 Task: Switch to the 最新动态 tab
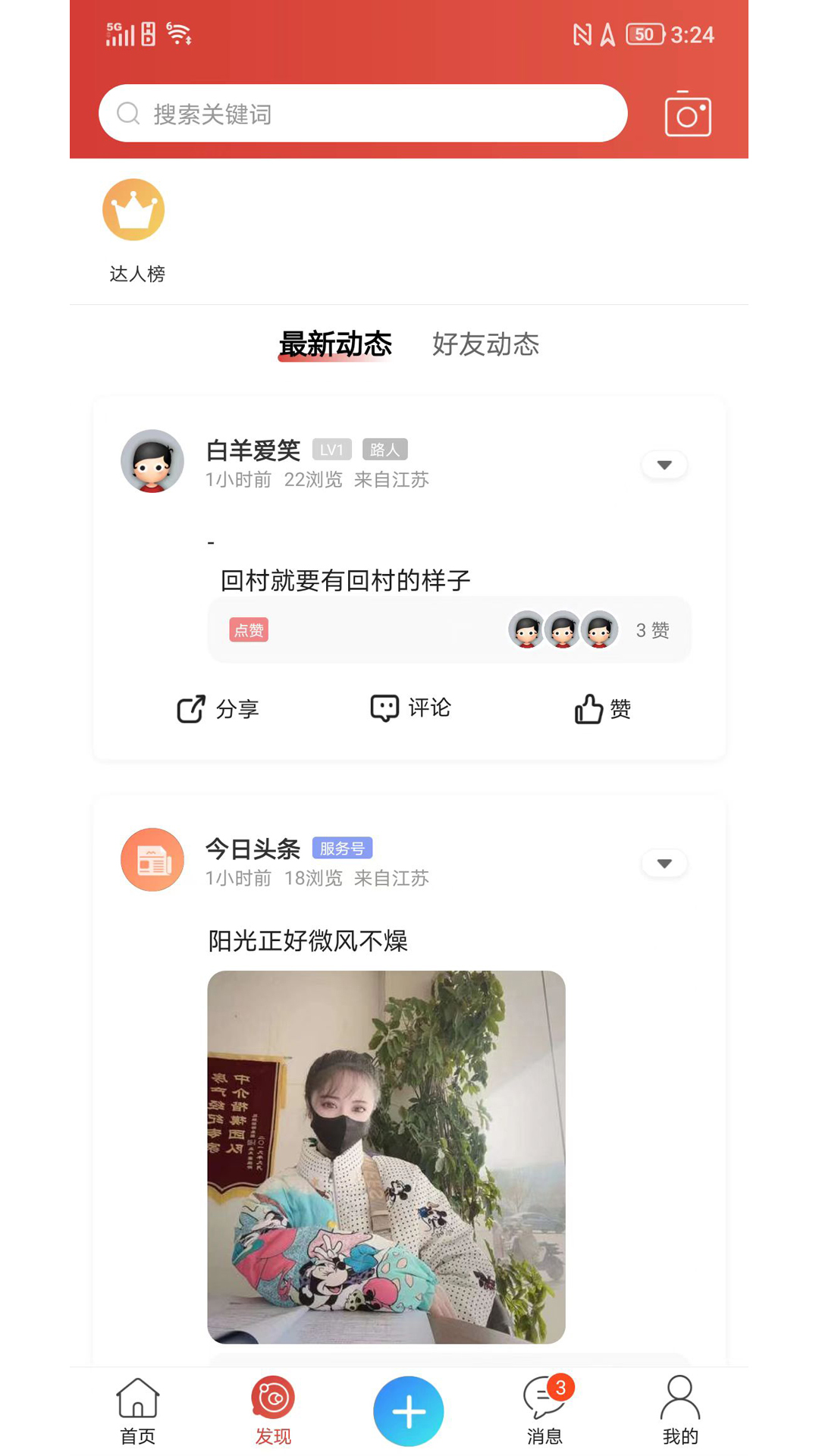(x=335, y=344)
